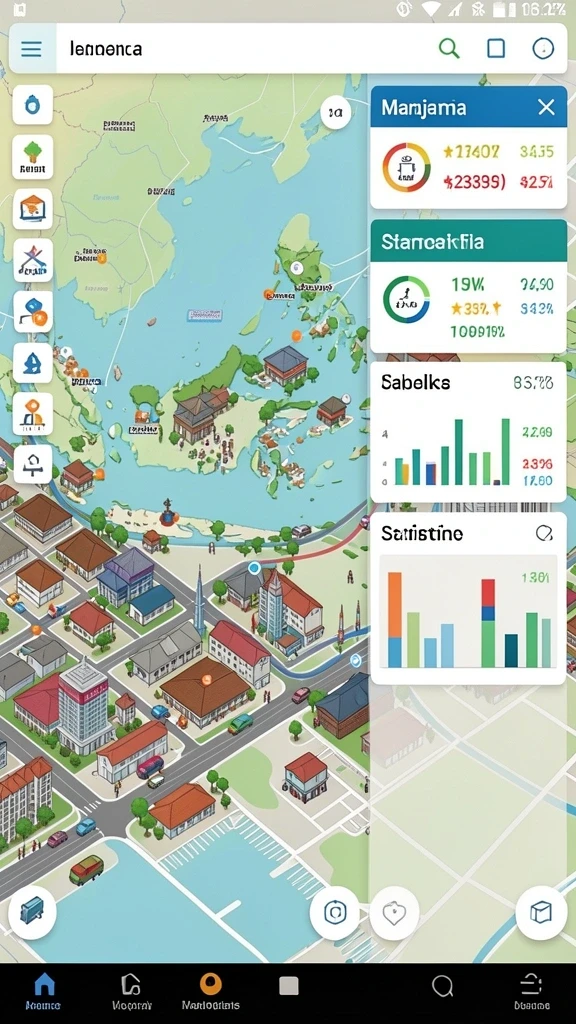576x1024 pixels.
Task: Open the search tab in the bottom bar
Action: coord(443,986)
